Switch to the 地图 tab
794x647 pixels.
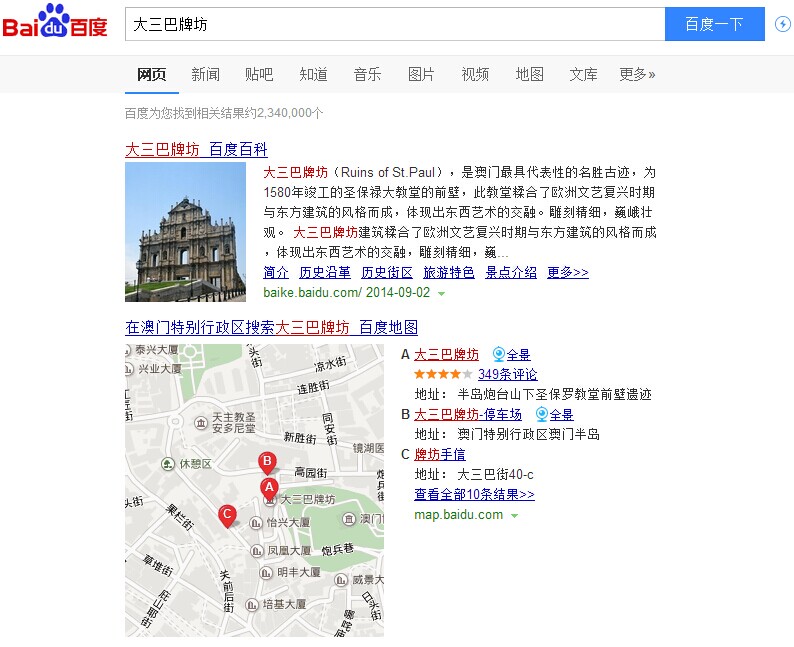529,74
